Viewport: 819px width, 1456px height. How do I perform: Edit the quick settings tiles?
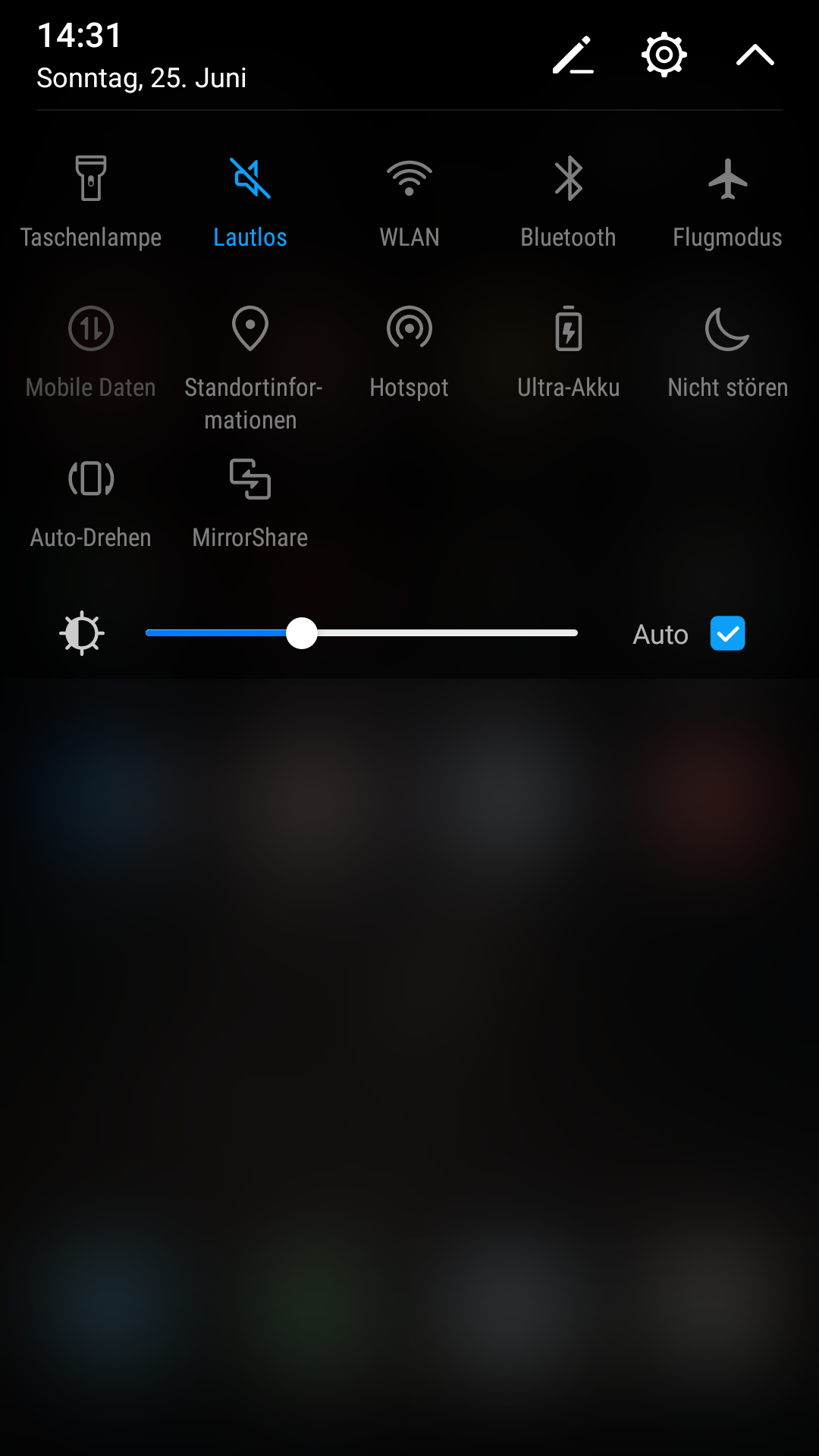pyautogui.click(x=573, y=55)
